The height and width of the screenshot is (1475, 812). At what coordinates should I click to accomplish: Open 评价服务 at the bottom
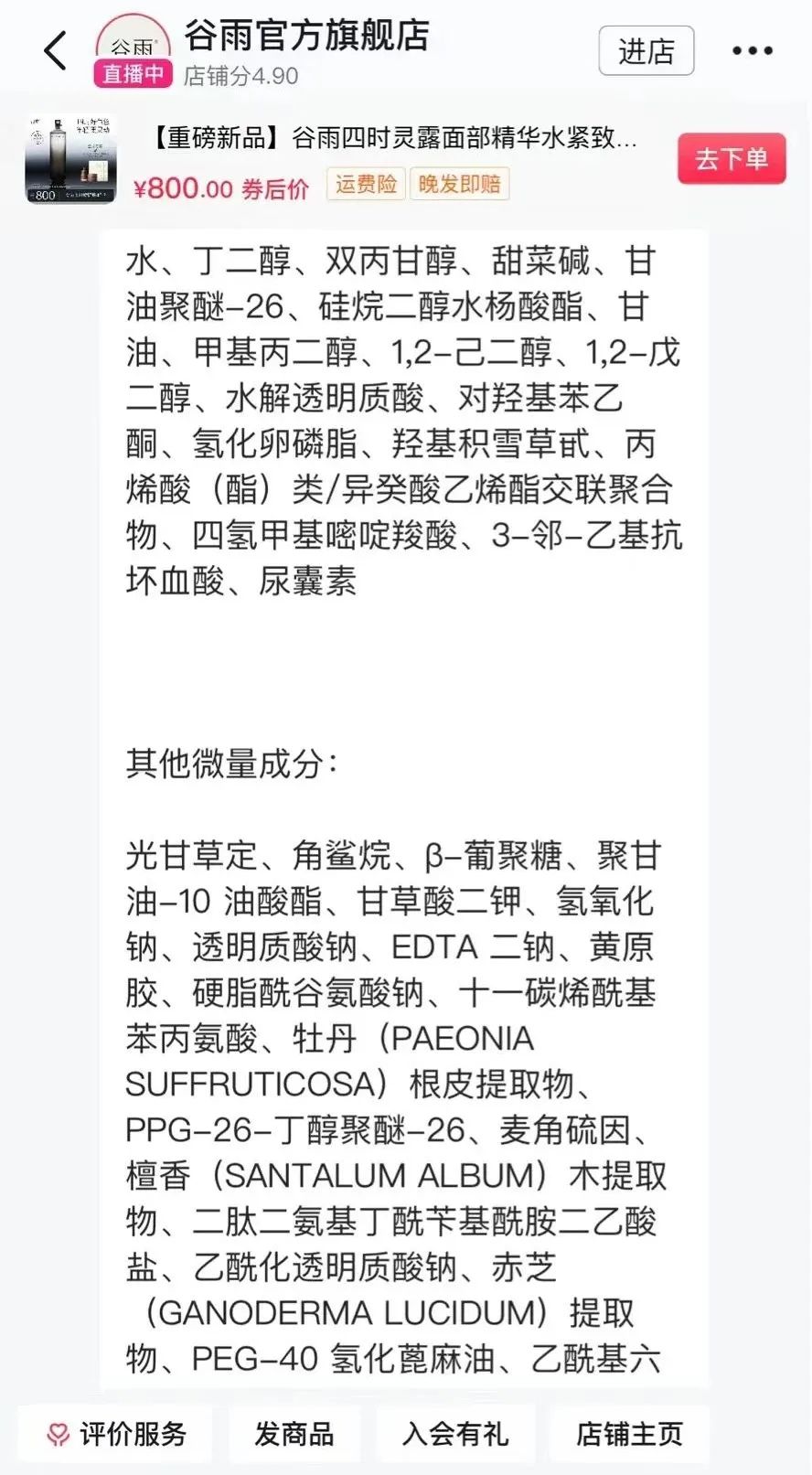click(115, 1433)
